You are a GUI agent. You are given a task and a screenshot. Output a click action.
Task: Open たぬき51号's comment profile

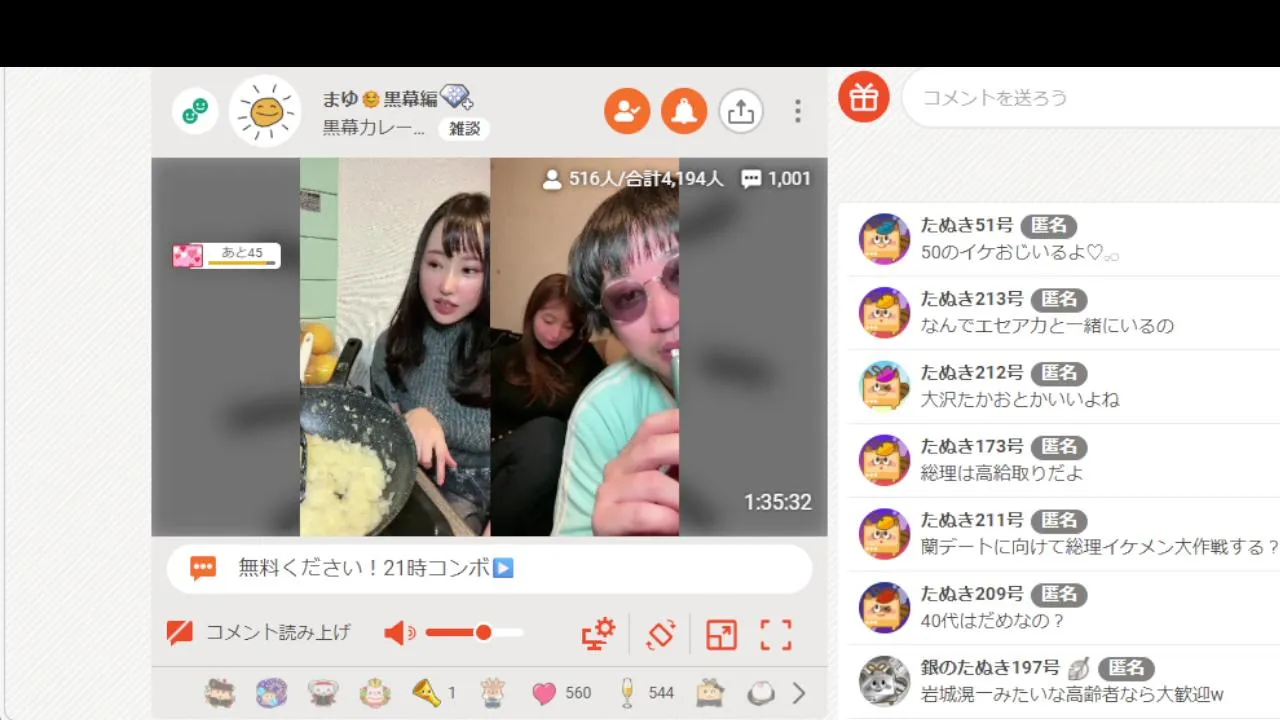click(x=884, y=239)
